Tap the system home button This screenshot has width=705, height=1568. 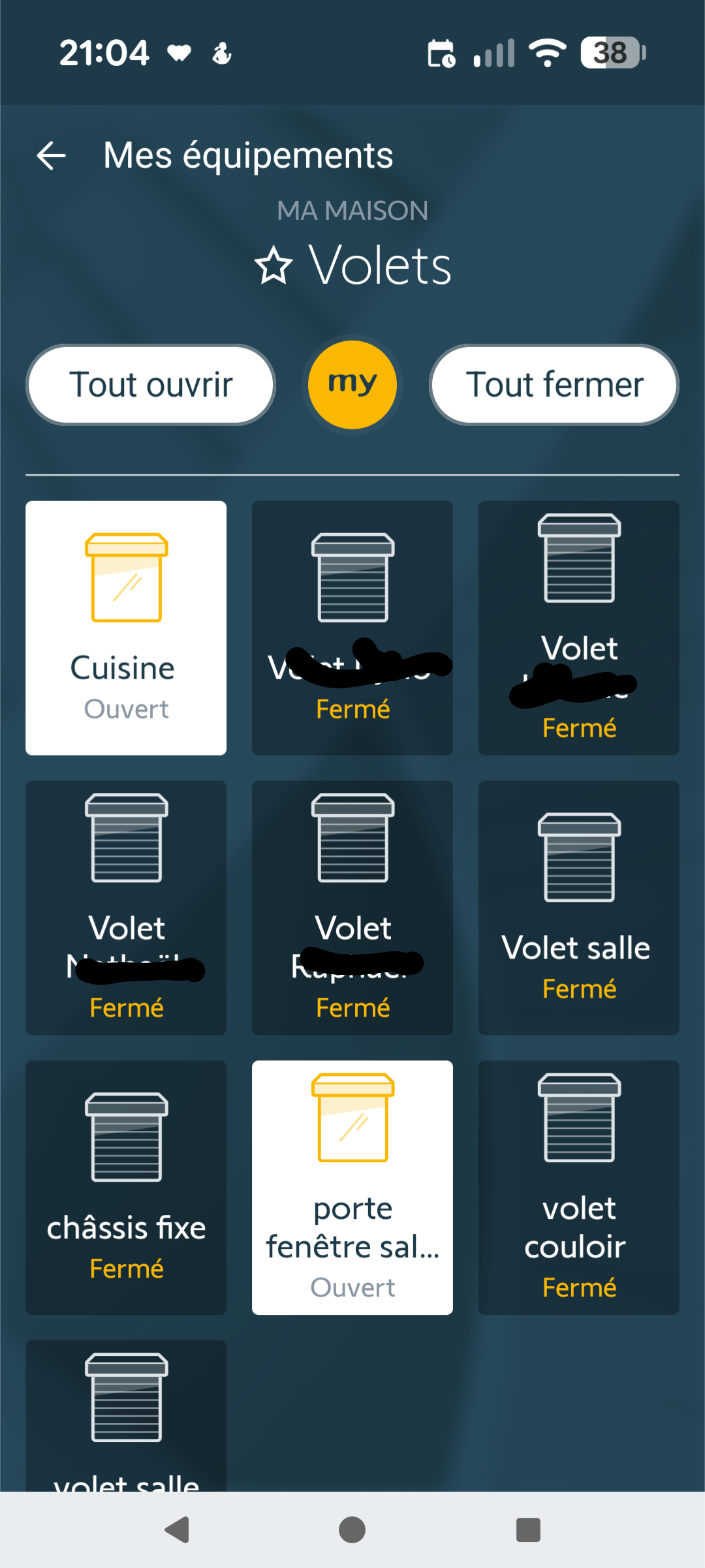point(352,1530)
